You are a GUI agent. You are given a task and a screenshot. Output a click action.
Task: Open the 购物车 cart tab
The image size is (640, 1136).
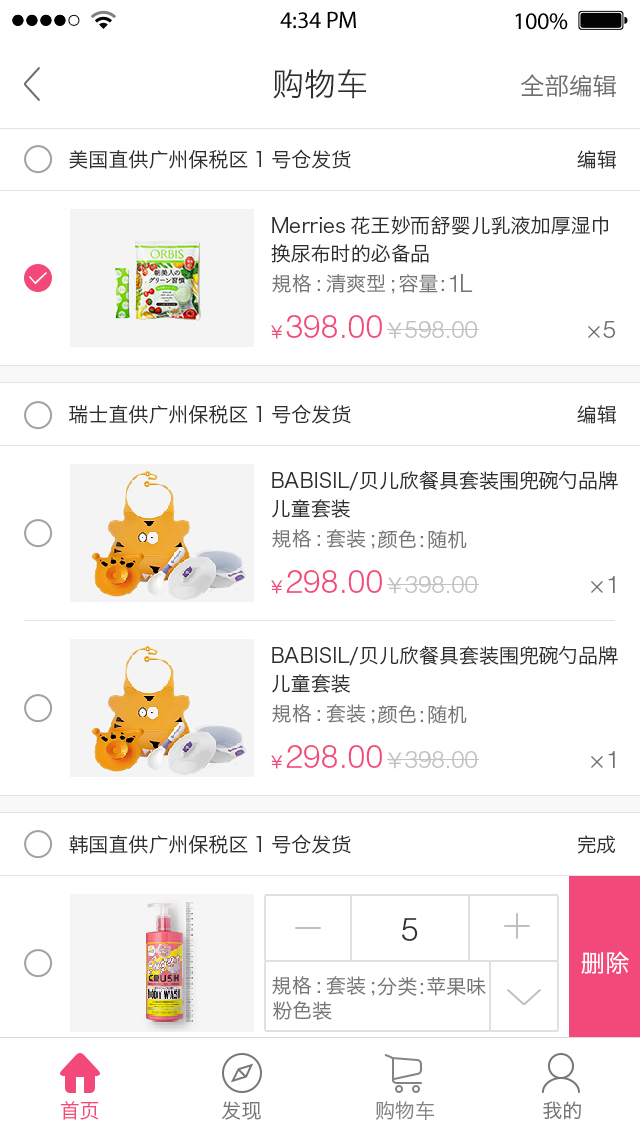pos(404,1086)
